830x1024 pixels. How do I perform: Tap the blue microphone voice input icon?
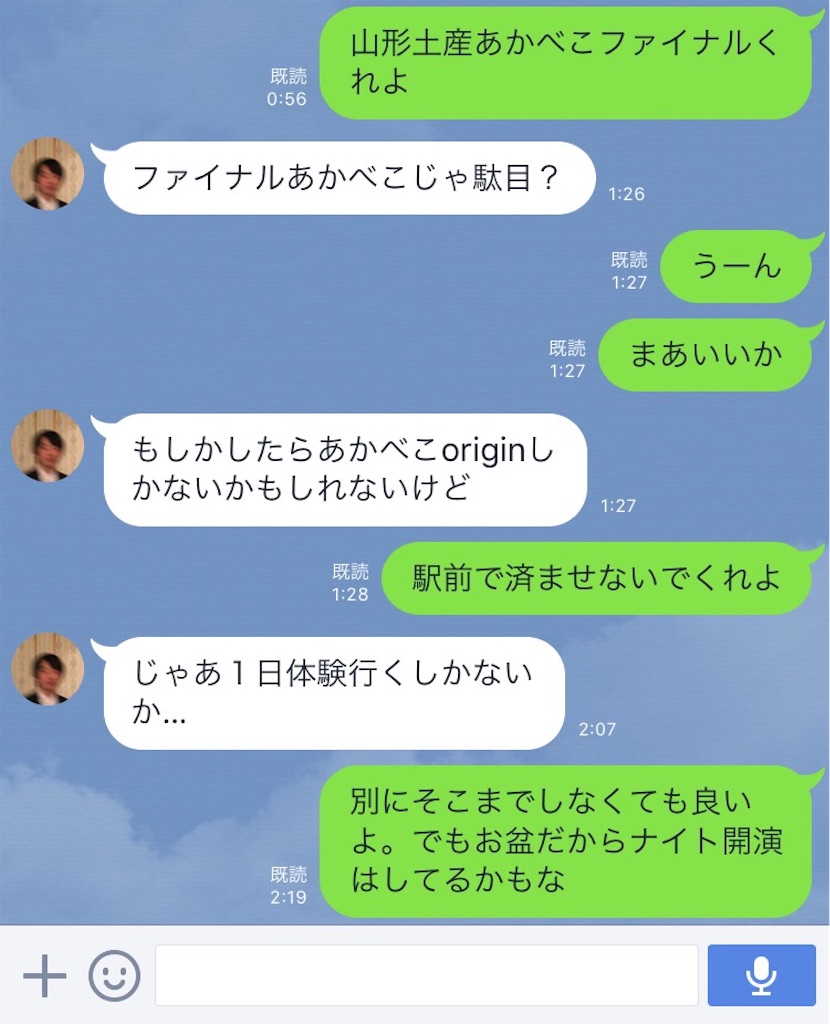(x=763, y=974)
